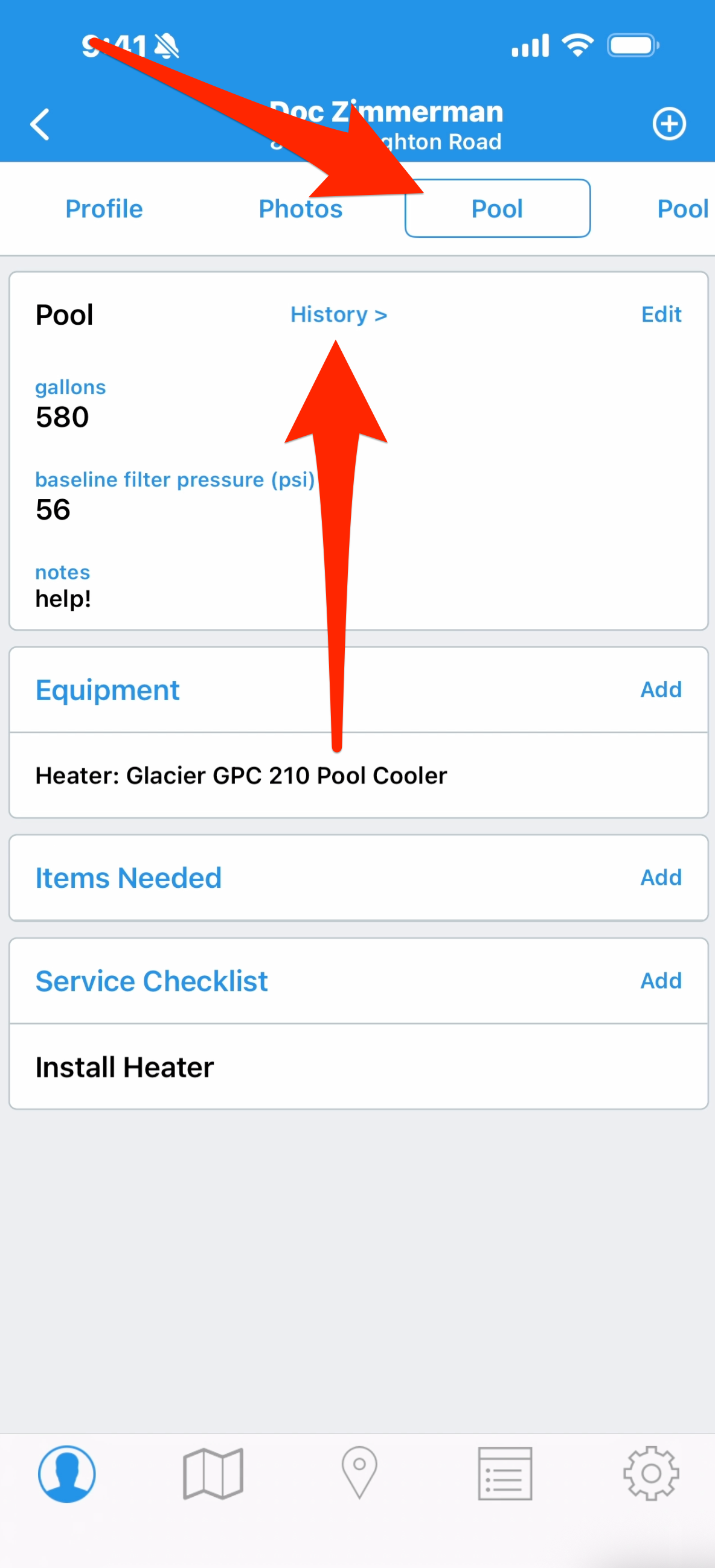Go back using the top-left arrow

[40, 125]
